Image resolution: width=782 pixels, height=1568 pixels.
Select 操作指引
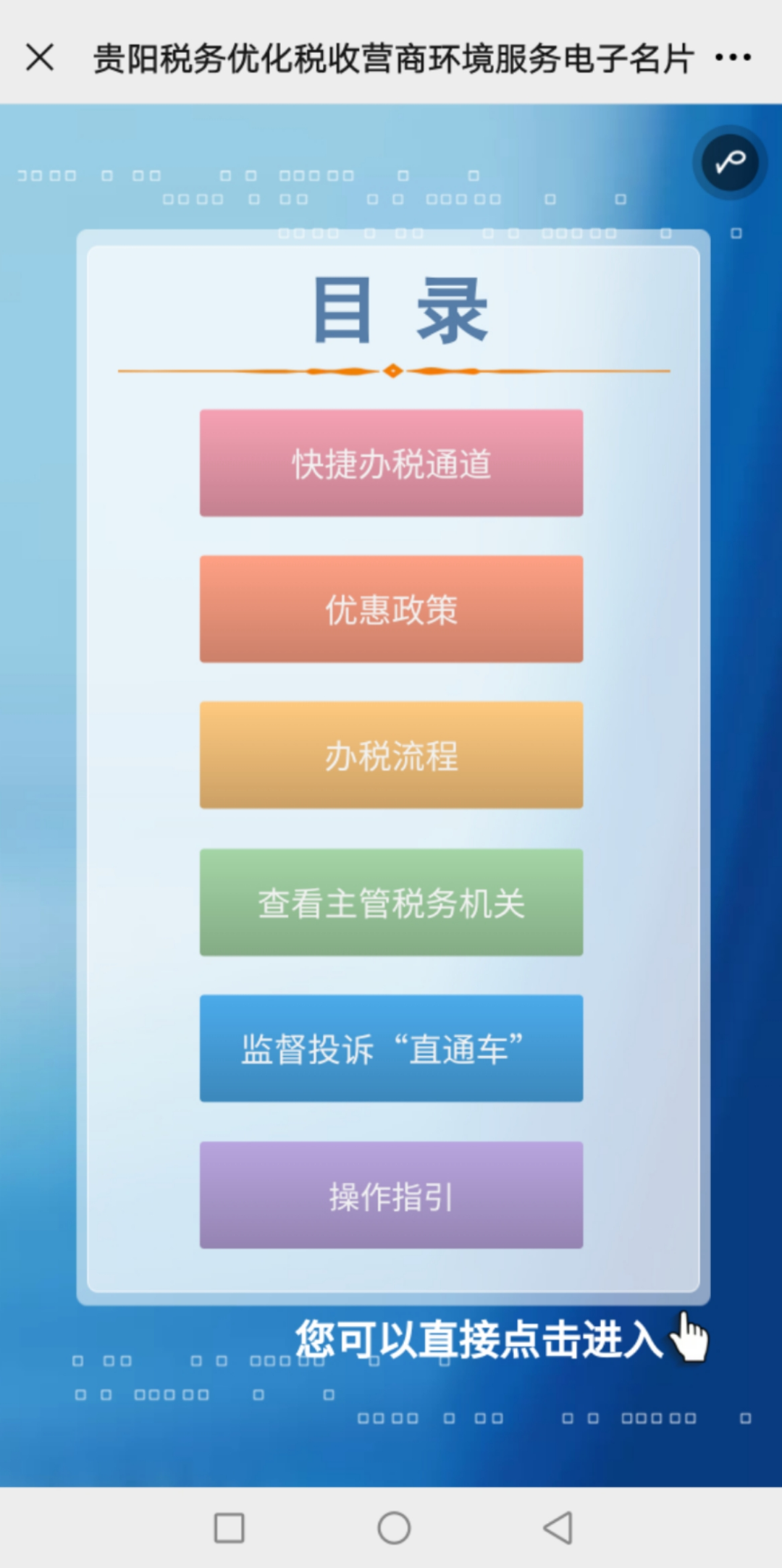coord(391,1195)
